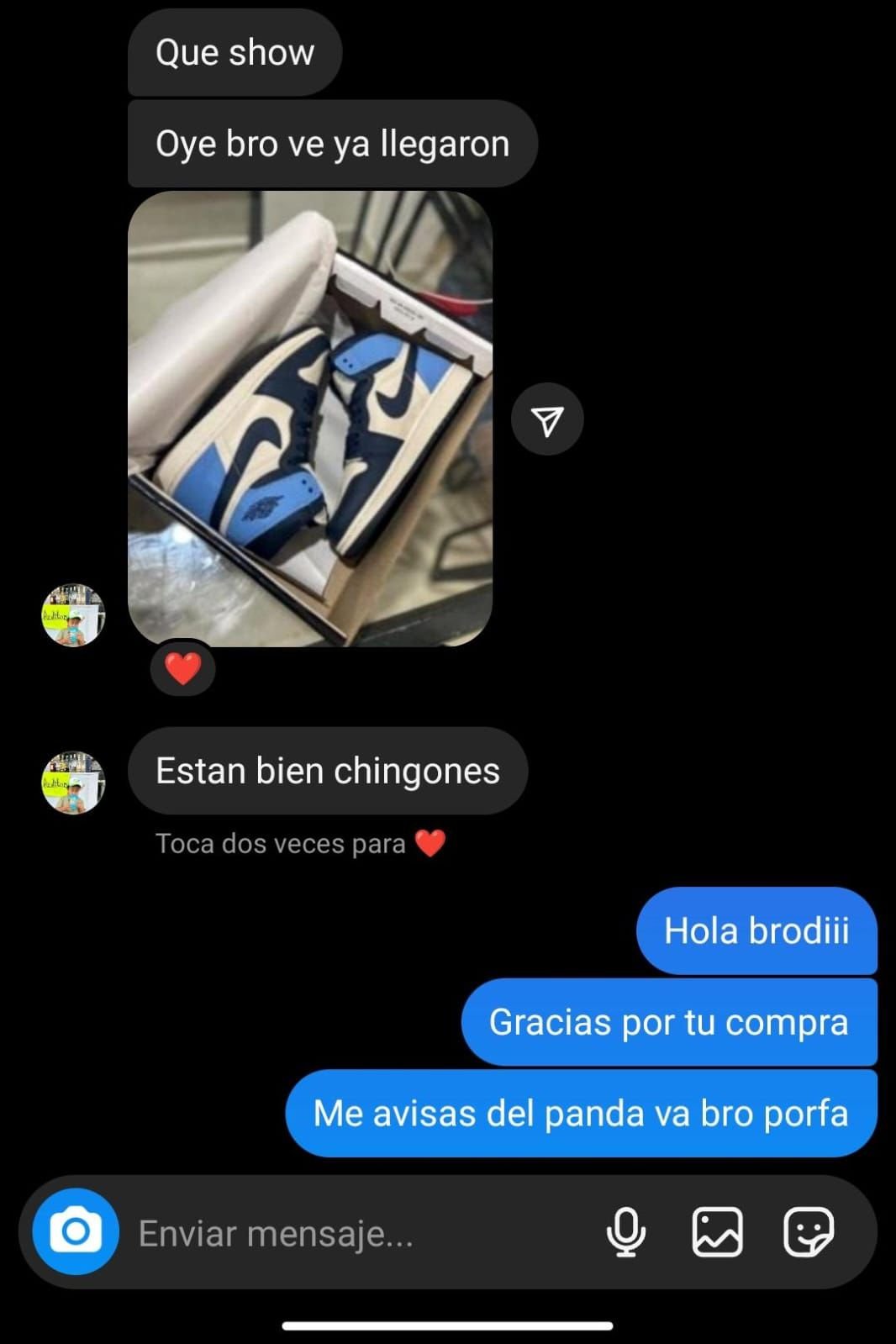View the heart reaction on the photo
This screenshot has height=1344, width=896.
point(182,669)
